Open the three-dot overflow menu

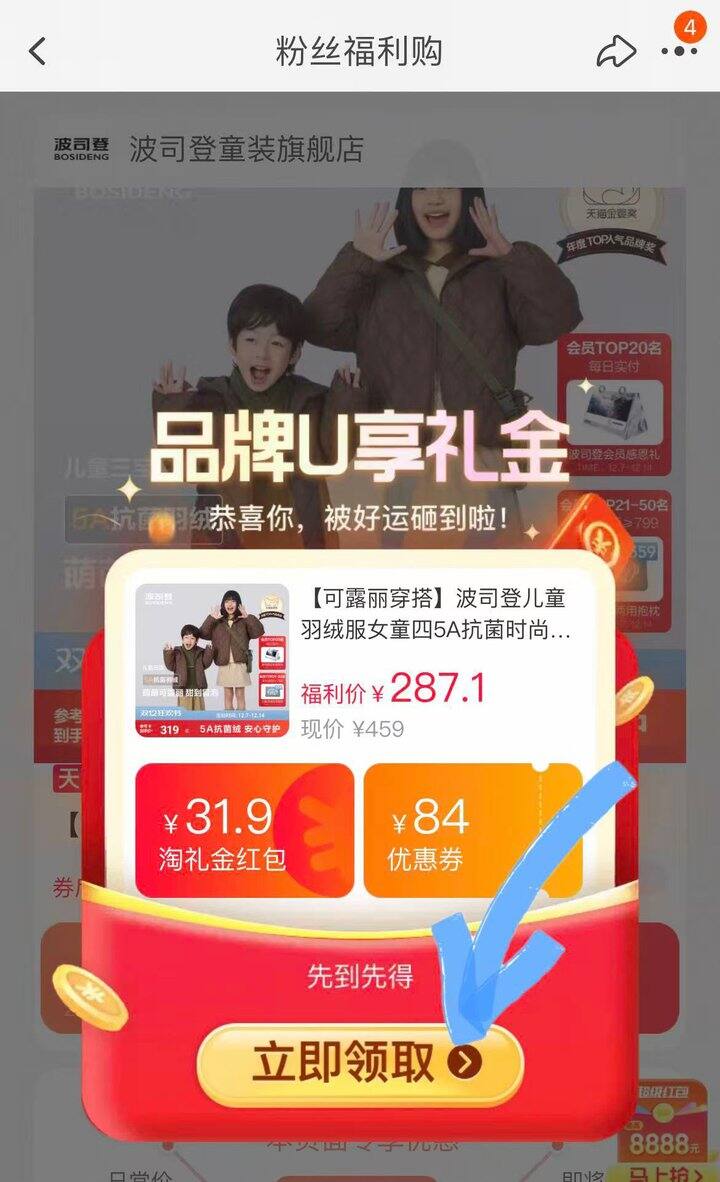(x=679, y=51)
